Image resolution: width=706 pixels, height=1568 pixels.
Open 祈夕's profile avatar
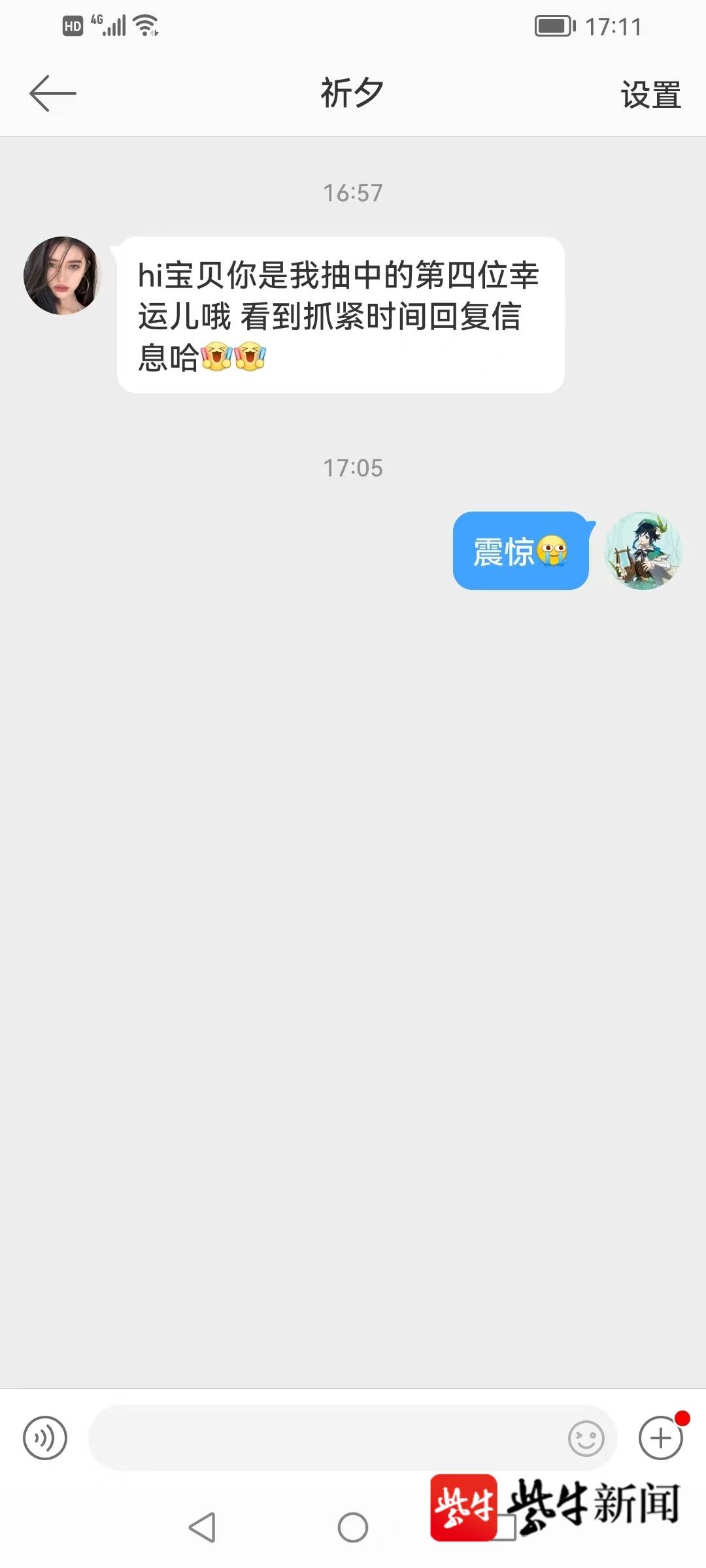point(62,276)
